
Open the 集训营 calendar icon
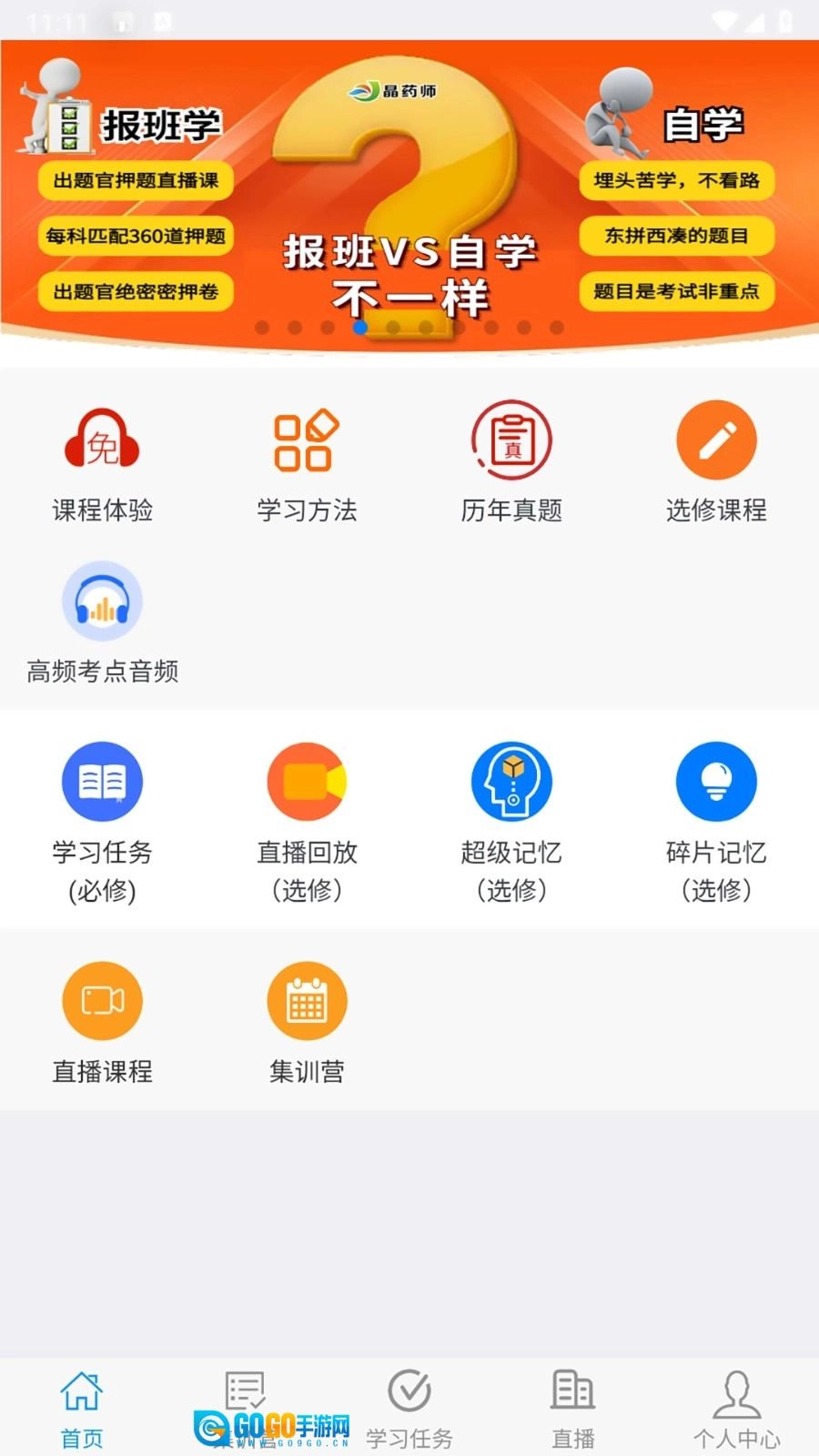pyautogui.click(x=307, y=999)
